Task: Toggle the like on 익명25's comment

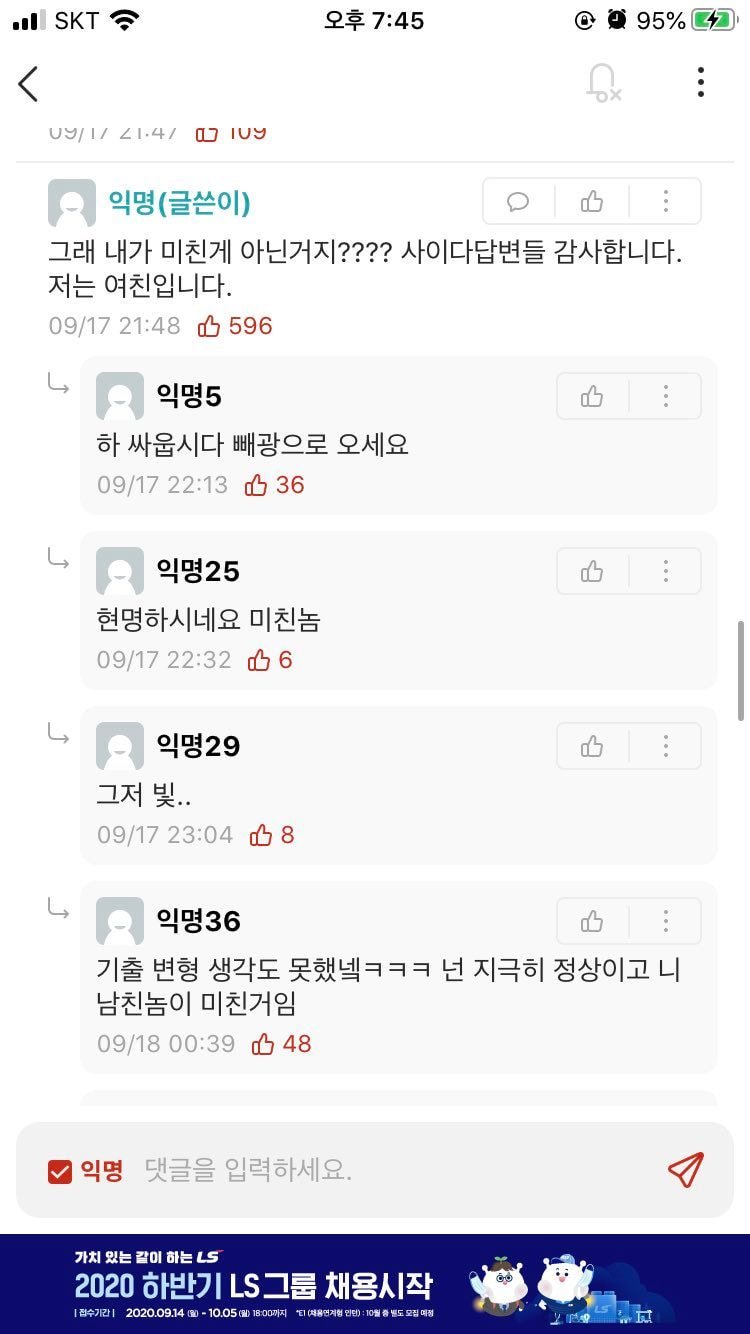Action: pos(591,571)
